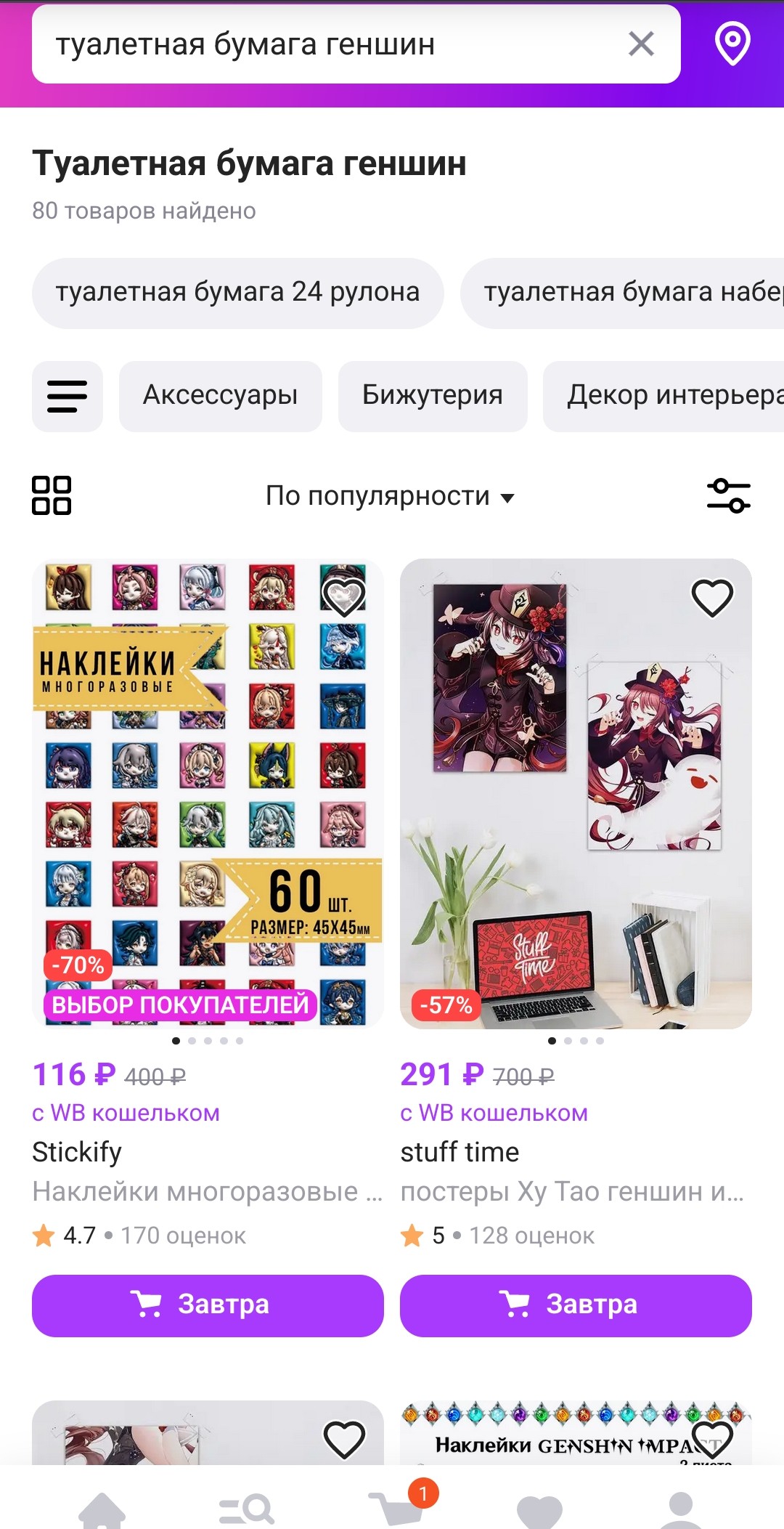This screenshot has width=784, height=1529.
Task: Add Stickify stickers to favorites
Action: tap(343, 597)
